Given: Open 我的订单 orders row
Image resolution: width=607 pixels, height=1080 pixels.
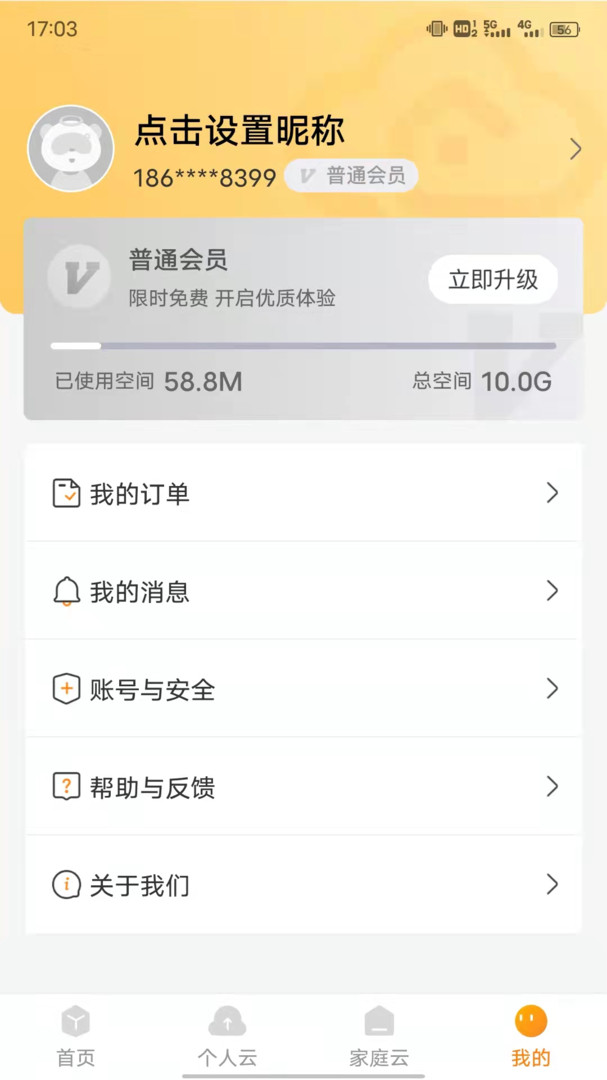Looking at the screenshot, I should [x=303, y=493].
